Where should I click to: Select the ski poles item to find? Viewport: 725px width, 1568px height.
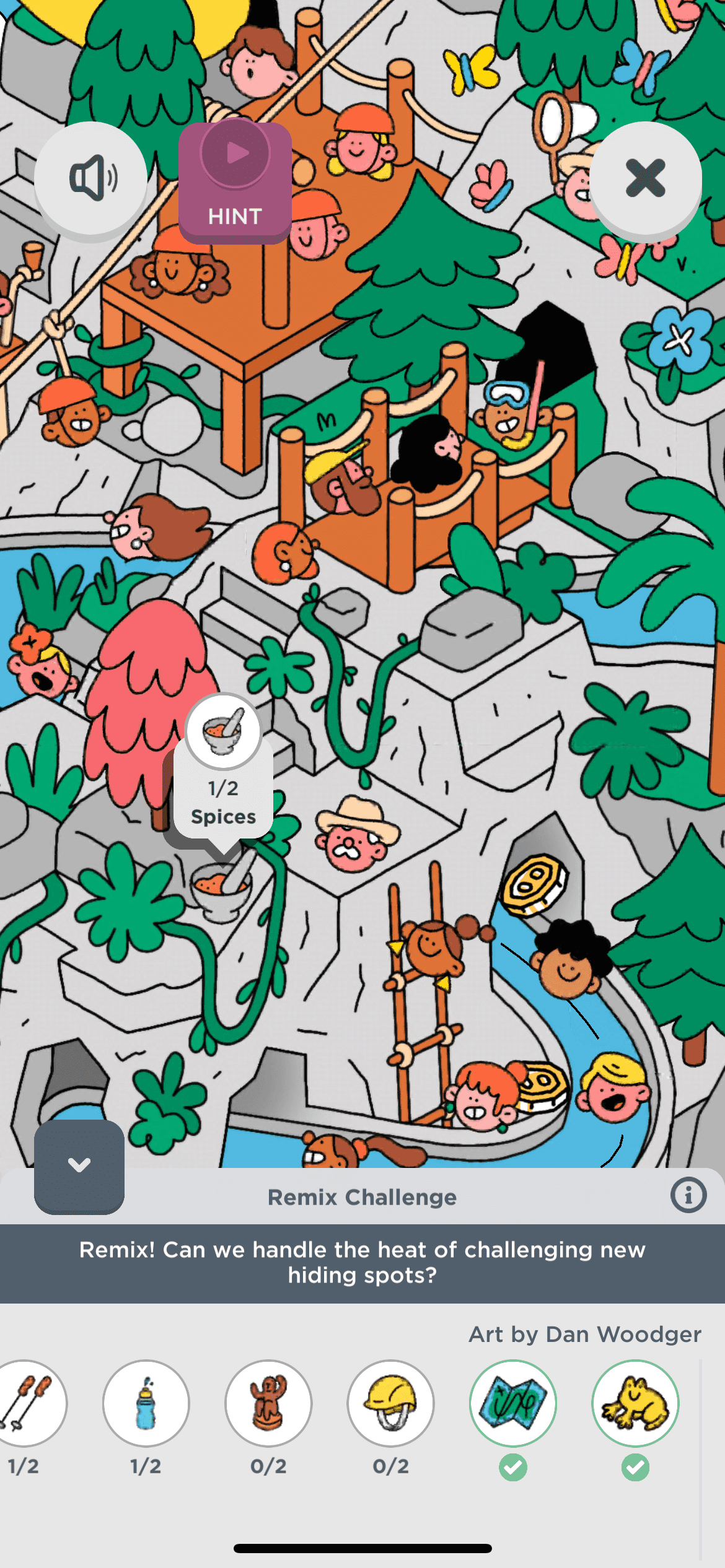[x=26, y=1403]
